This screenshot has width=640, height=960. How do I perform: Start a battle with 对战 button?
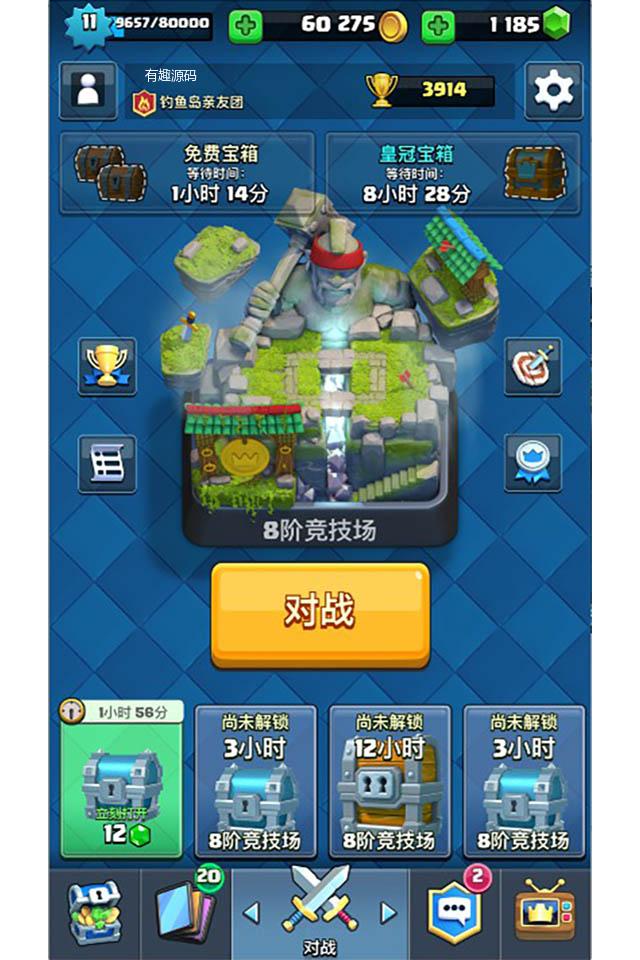pos(320,613)
